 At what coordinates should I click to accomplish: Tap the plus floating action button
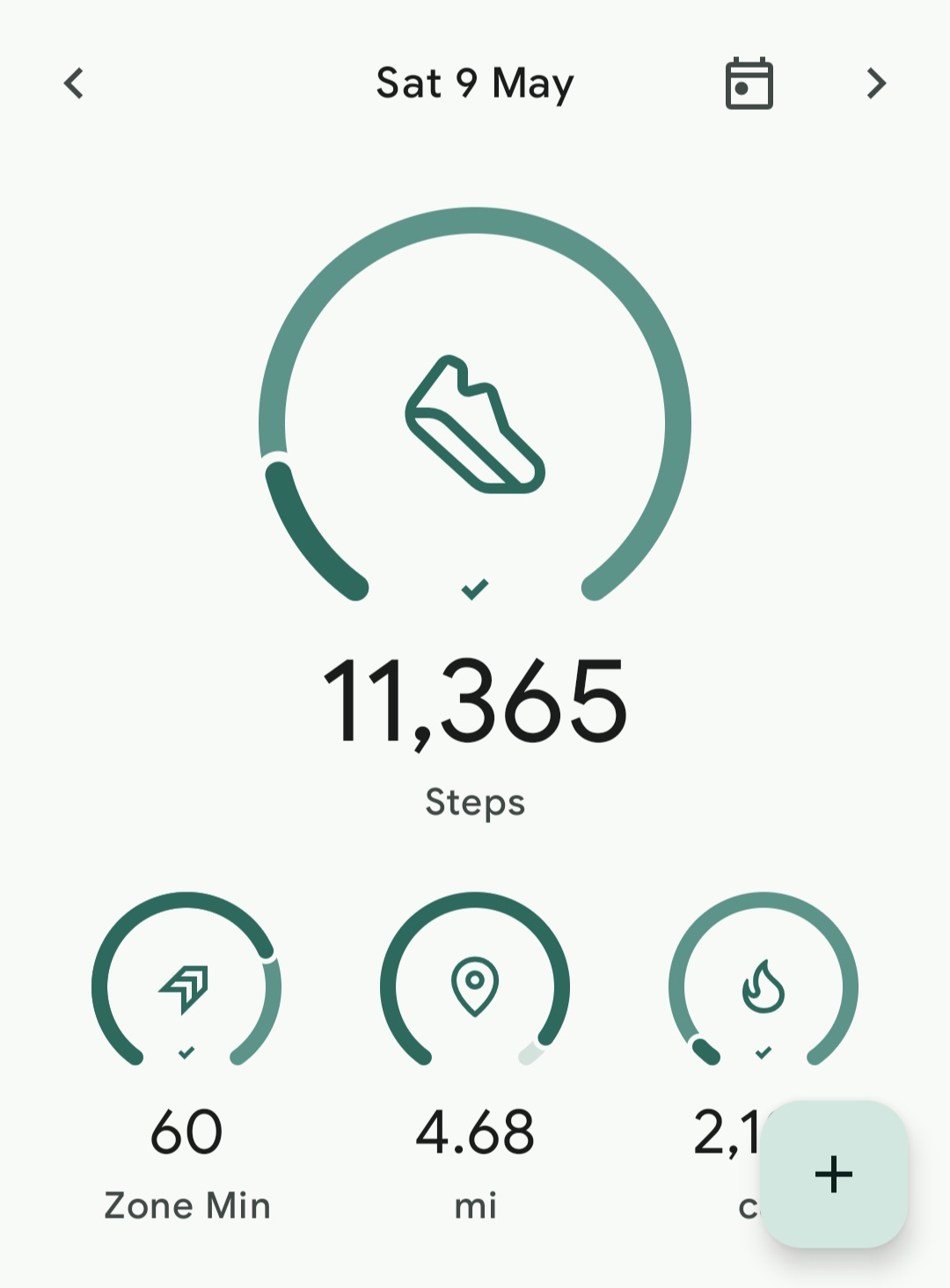tap(834, 1174)
